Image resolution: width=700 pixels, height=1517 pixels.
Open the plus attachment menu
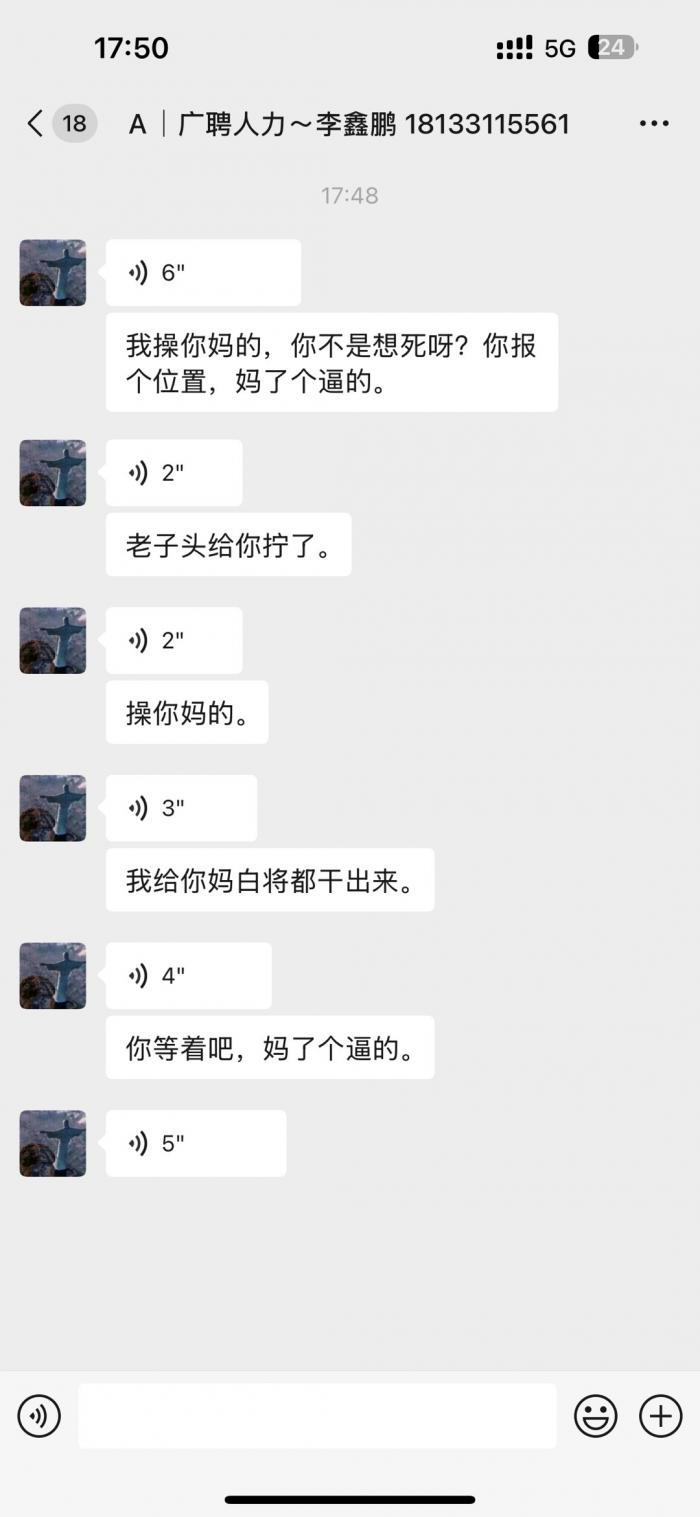point(661,1416)
